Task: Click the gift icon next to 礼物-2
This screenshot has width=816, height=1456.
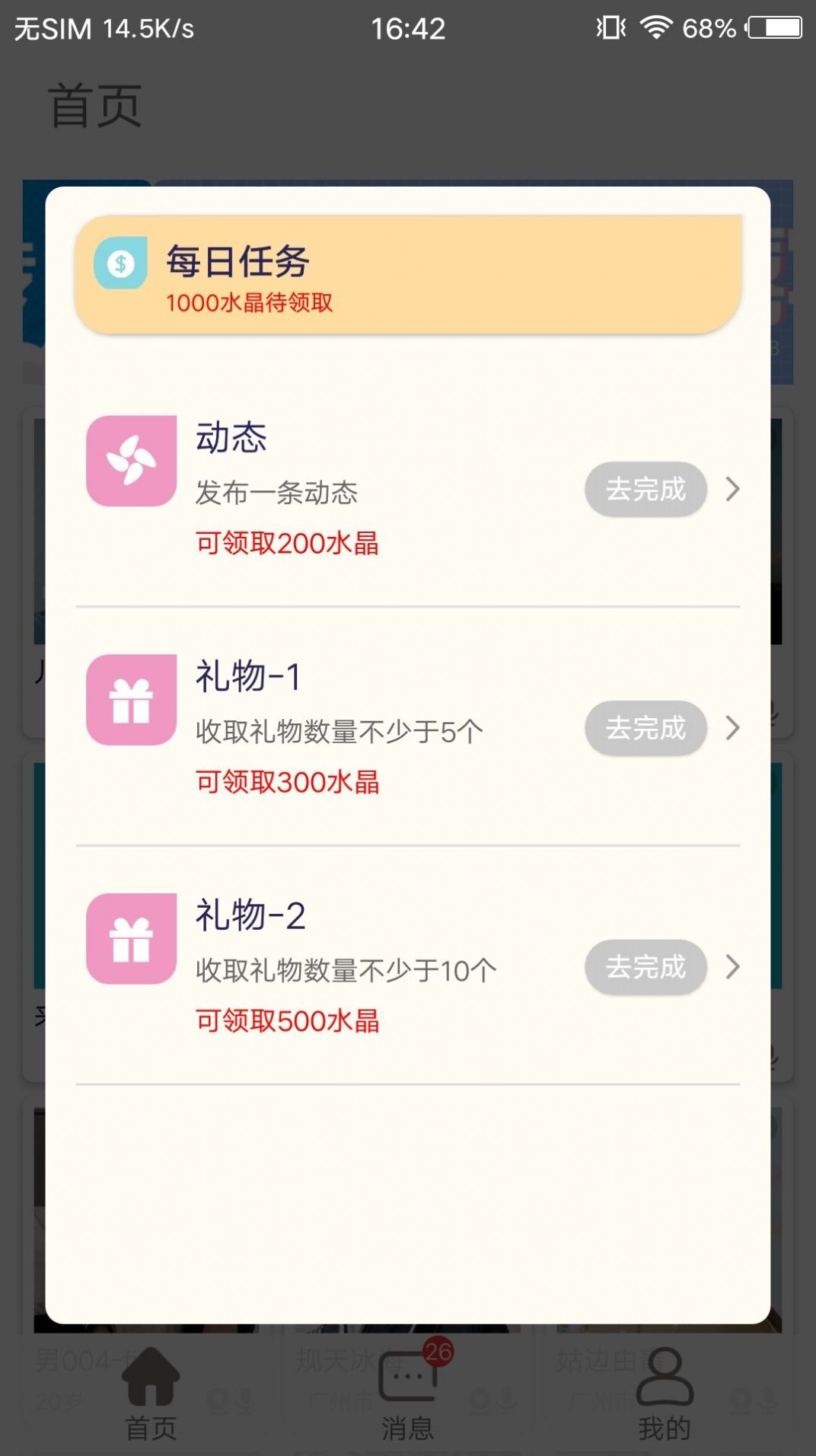Action: click(130, 939)
